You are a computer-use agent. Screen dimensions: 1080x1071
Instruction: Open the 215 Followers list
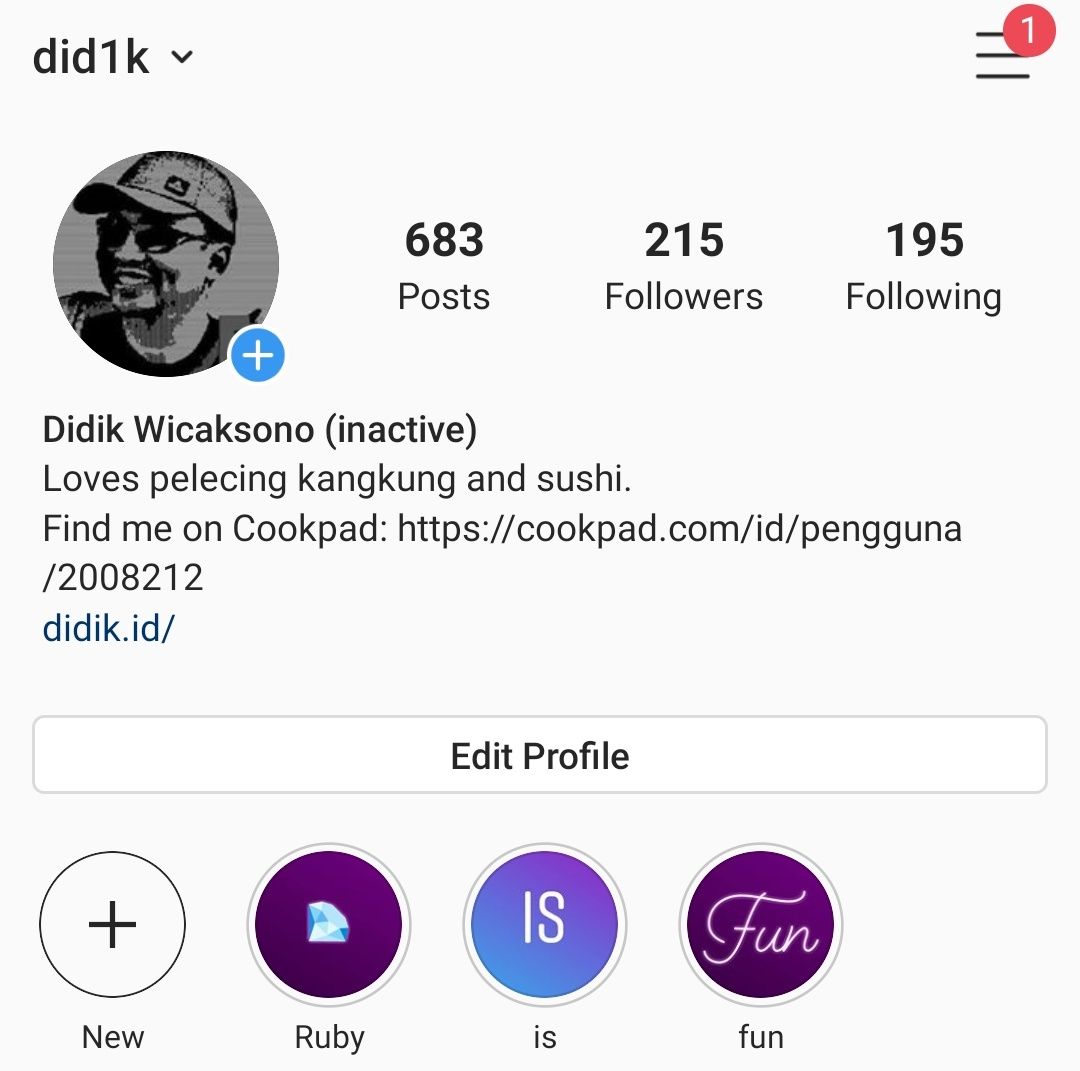[x=684, y=264]
